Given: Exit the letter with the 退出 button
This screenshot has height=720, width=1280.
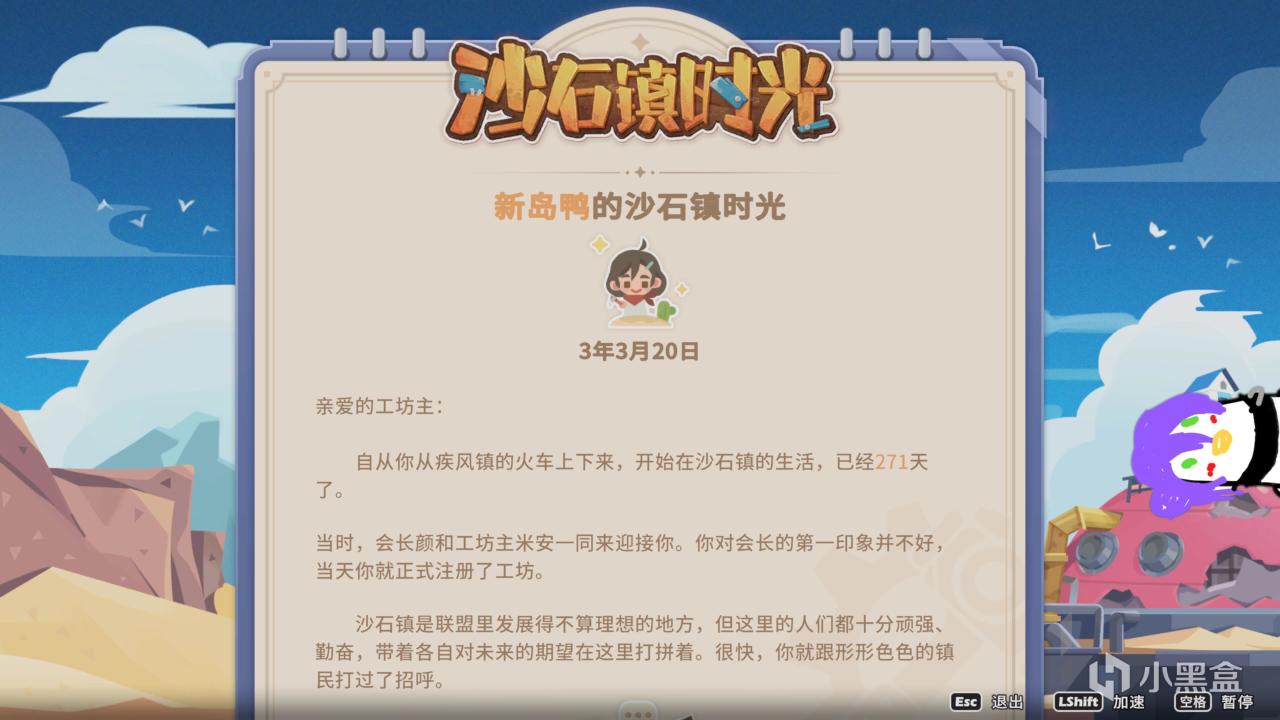Looking at the screenshot, I should point(987,702).
